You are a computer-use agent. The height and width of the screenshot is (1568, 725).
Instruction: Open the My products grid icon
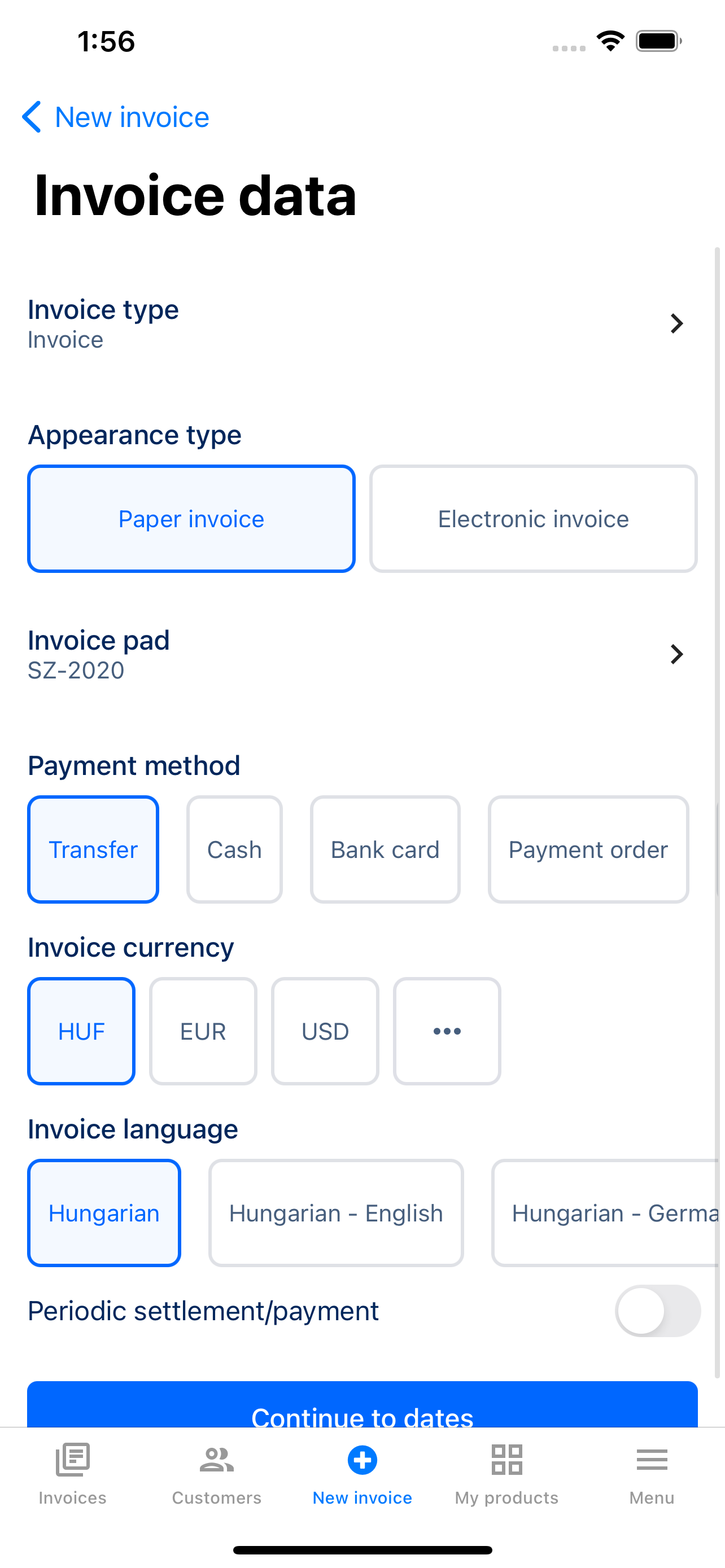click(x=506, y=1460)
